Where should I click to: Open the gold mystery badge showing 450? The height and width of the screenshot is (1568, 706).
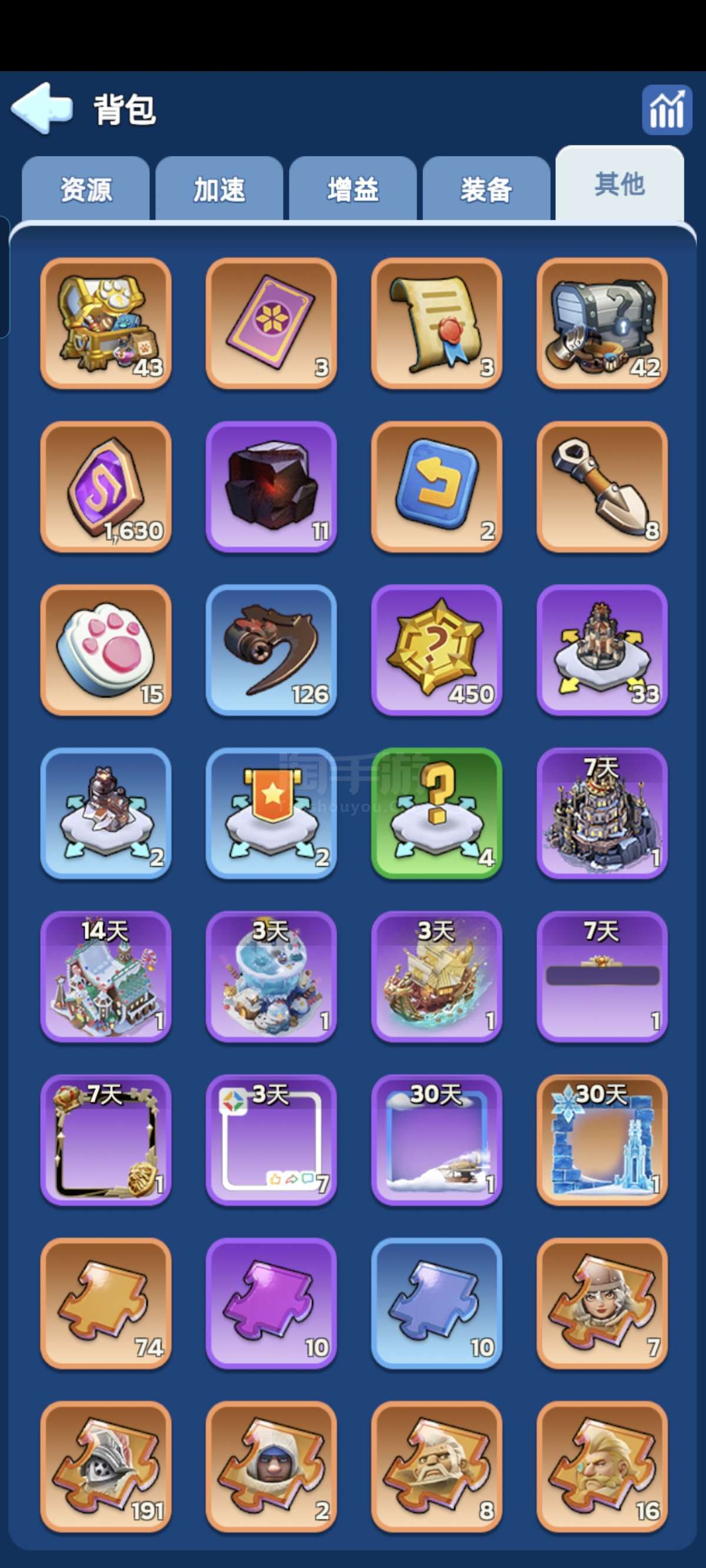point(437,649)
